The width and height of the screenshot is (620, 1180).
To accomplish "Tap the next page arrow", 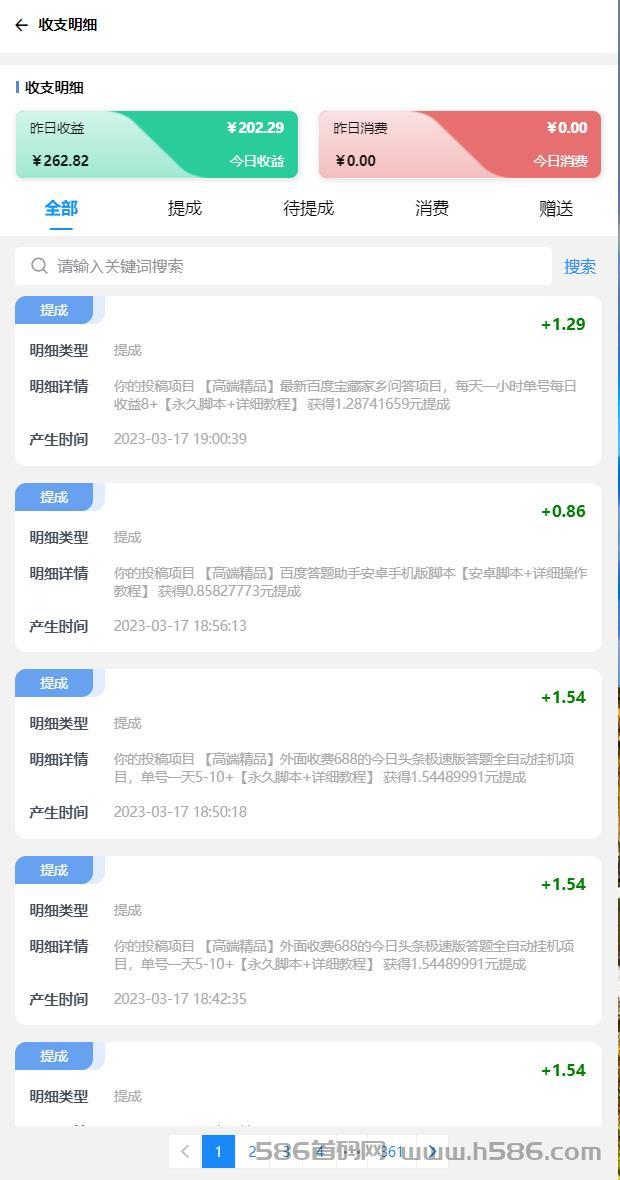I will coord(432,1151).
